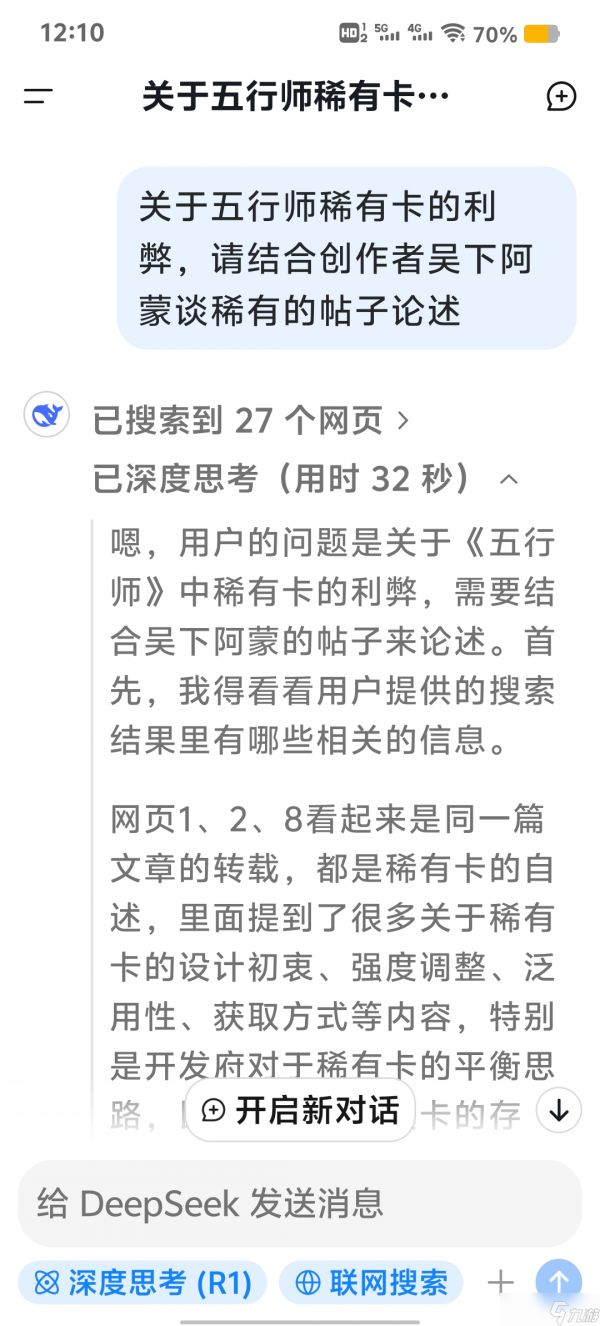The height and width of the screenshot is (1326, 600).
Task: Jump to bottom with down arrow
Action: [559, 1110]
